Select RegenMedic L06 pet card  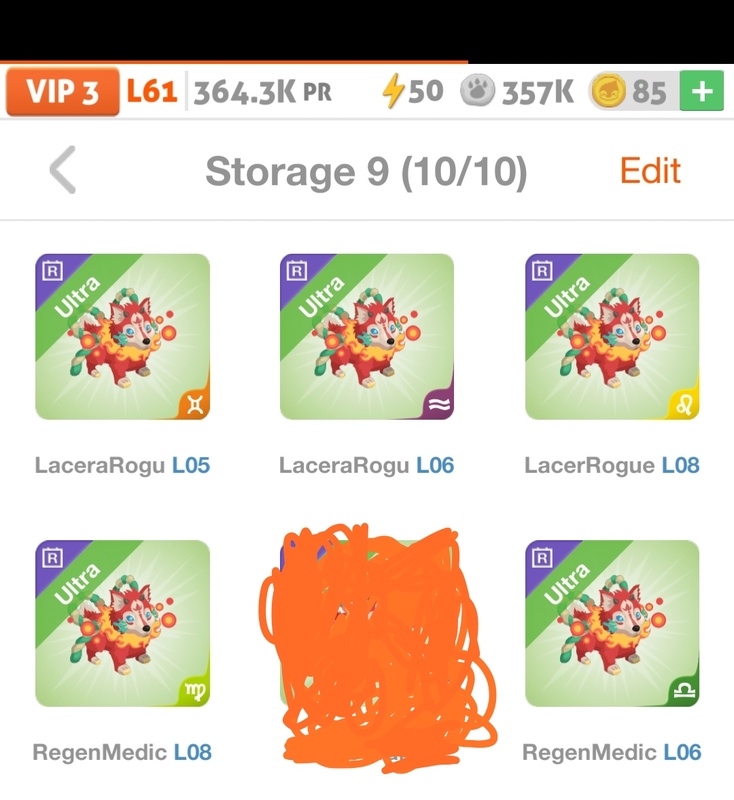pos(612,624)
